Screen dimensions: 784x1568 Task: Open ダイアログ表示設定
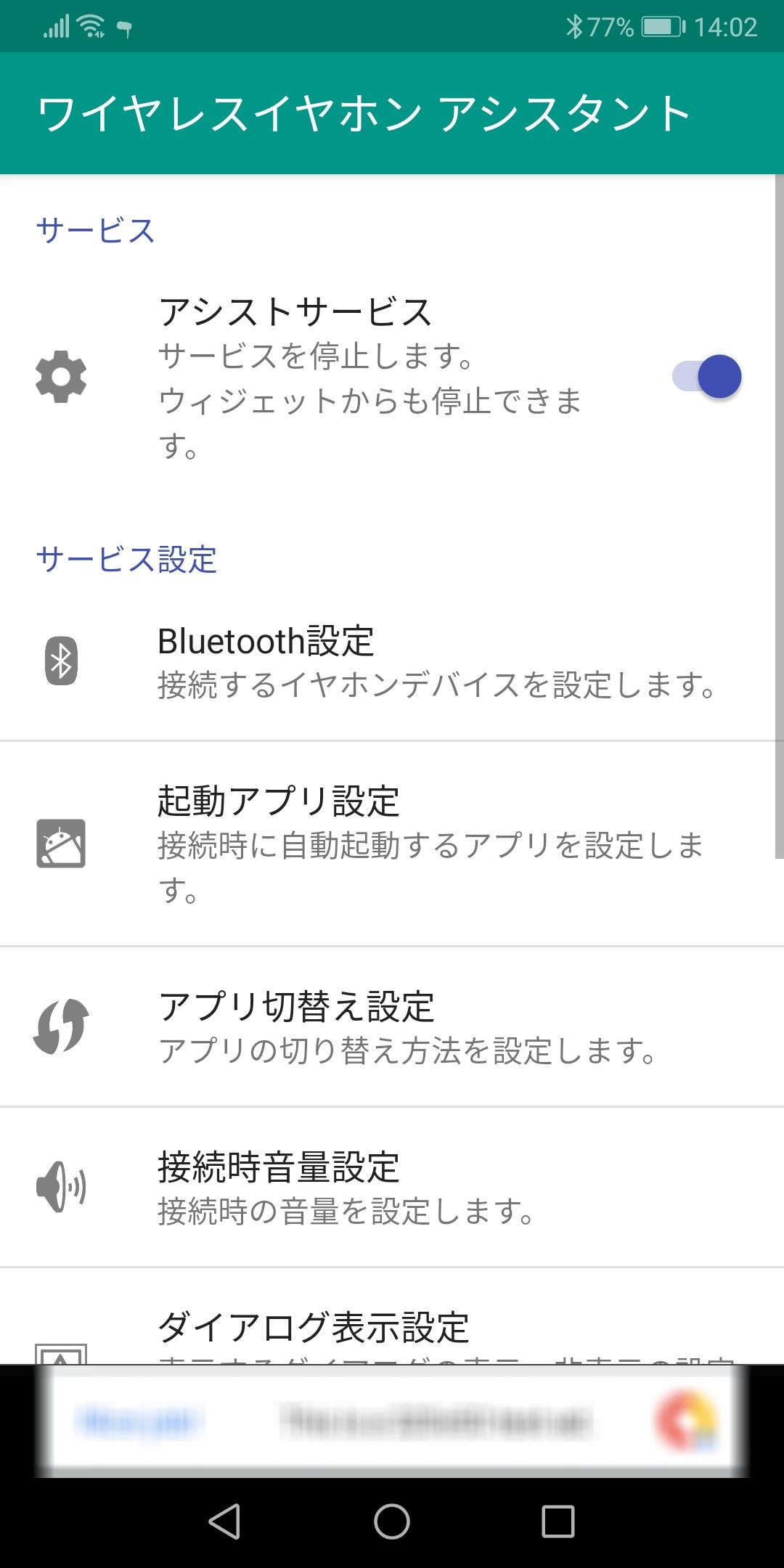coord(392,1317)
